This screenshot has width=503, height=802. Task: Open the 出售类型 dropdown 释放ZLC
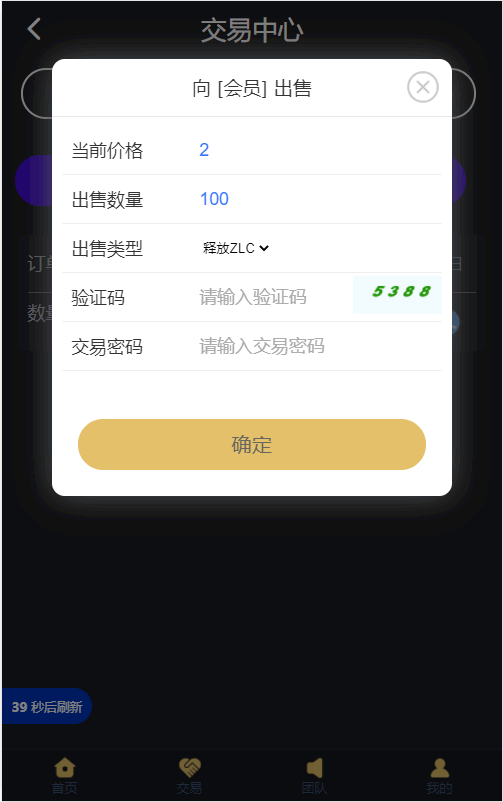pyautogui.click(x=236, y=248)
